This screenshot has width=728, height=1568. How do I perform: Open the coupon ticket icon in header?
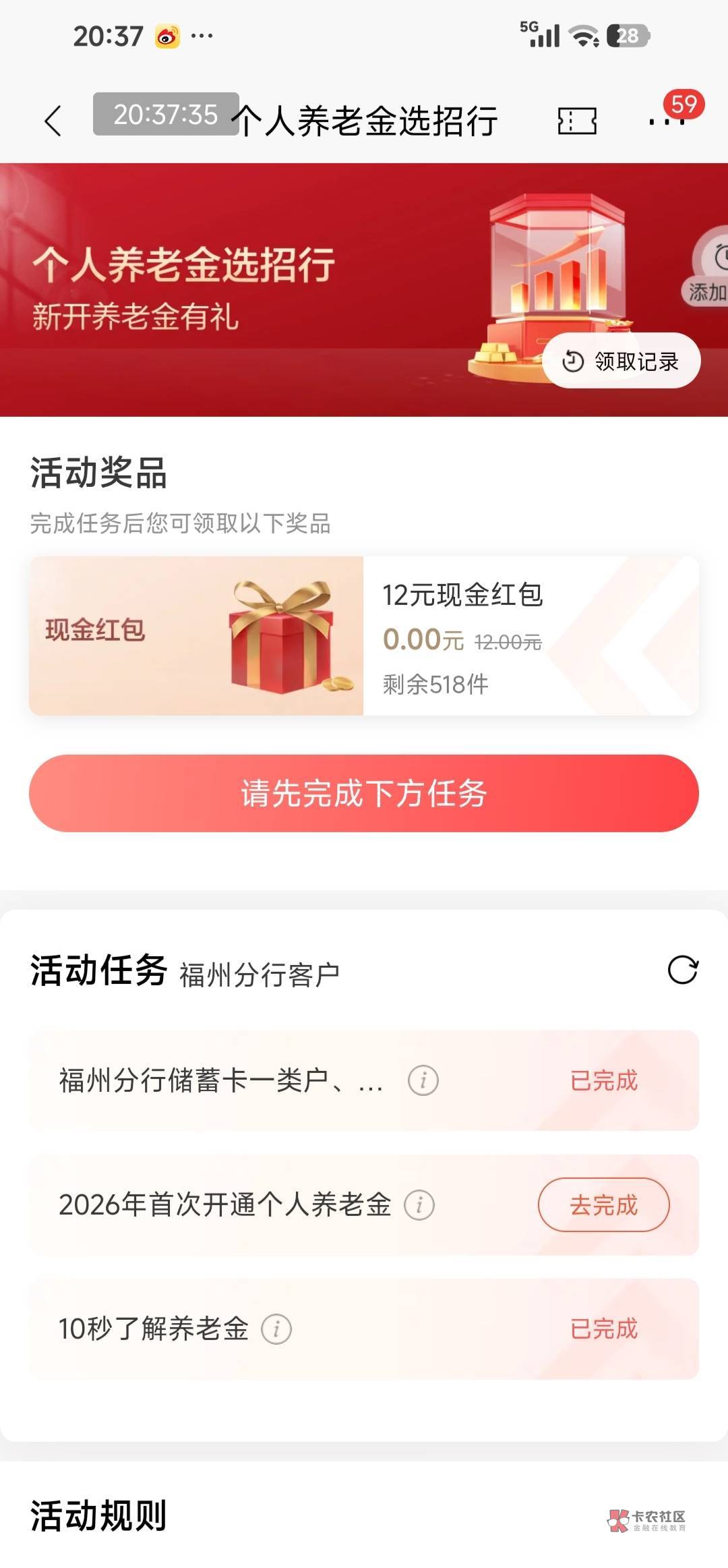point(577,121)
